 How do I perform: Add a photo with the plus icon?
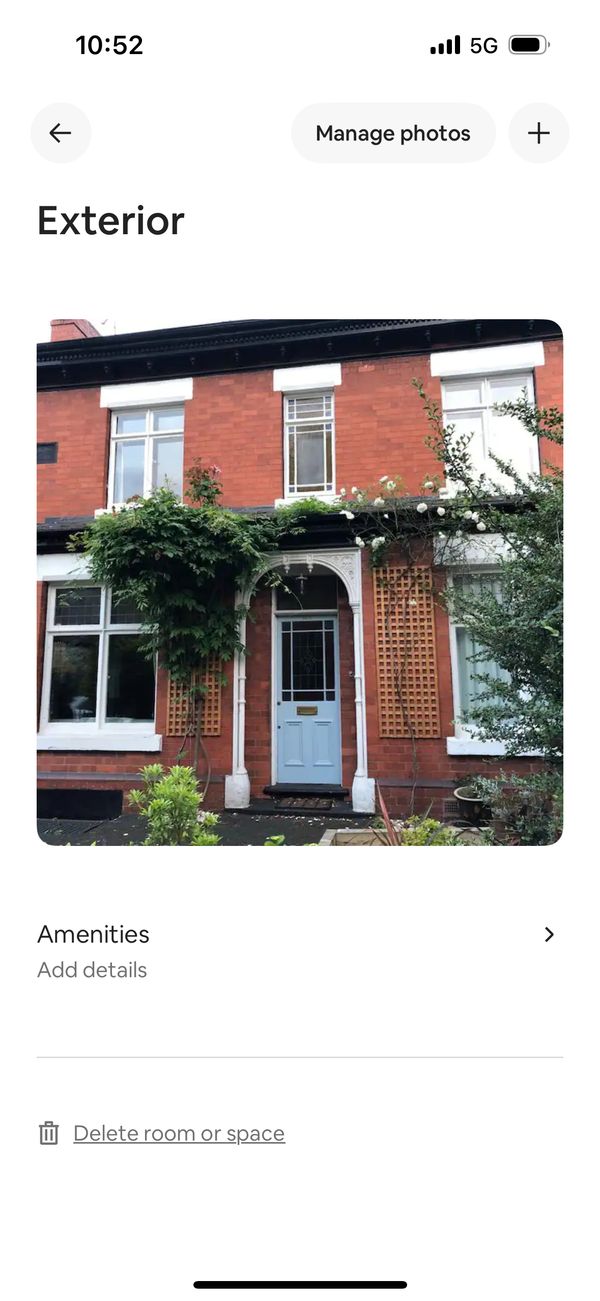[539, 133]
